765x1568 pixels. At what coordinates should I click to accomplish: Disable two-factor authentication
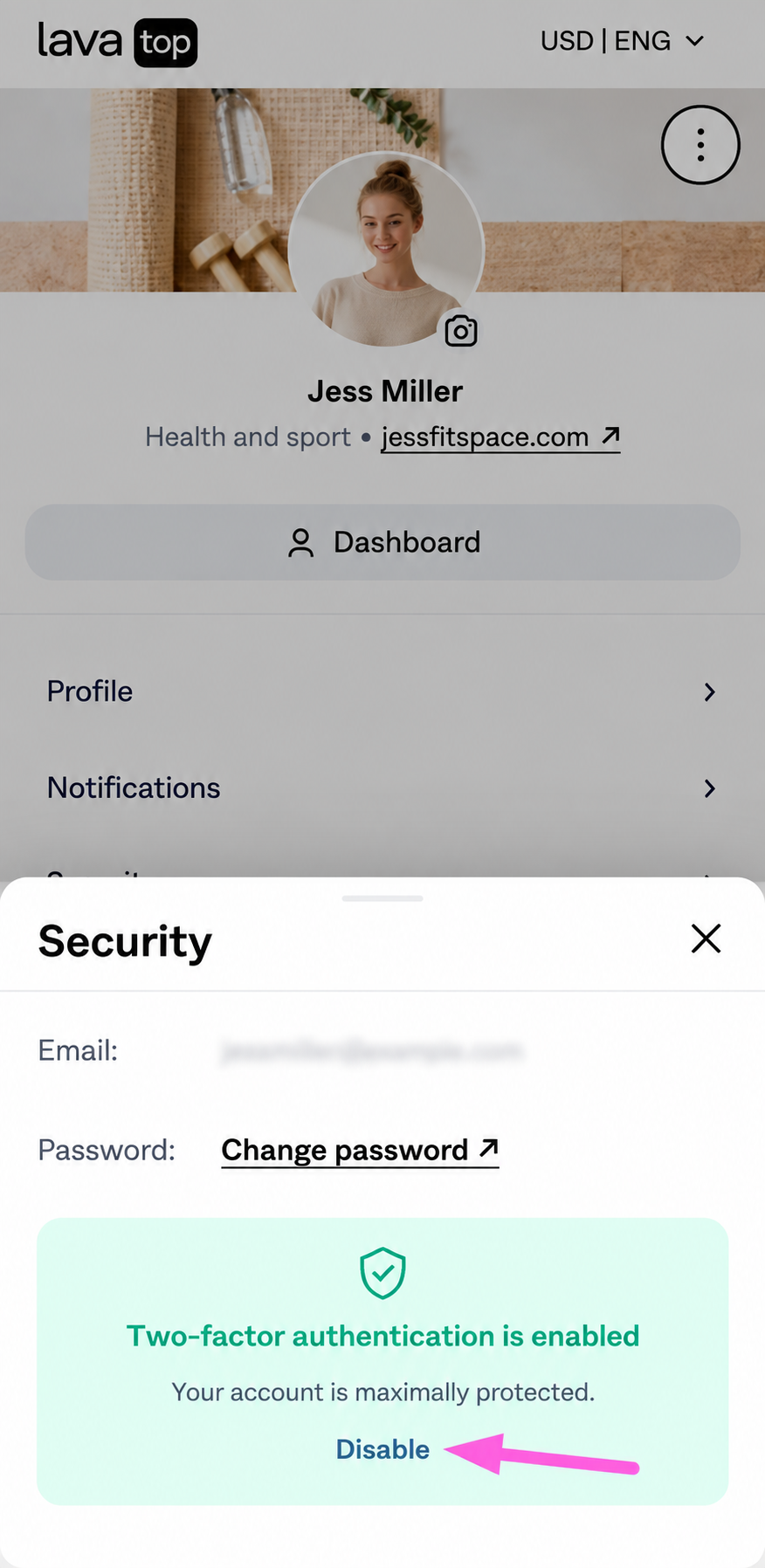click(382, 1449)
